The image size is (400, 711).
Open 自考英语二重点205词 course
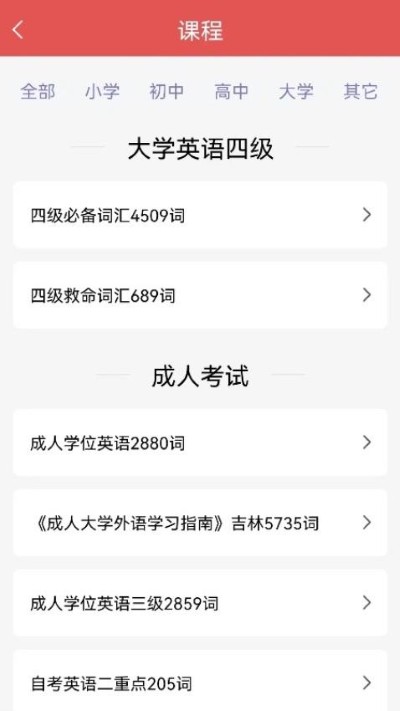200,681
